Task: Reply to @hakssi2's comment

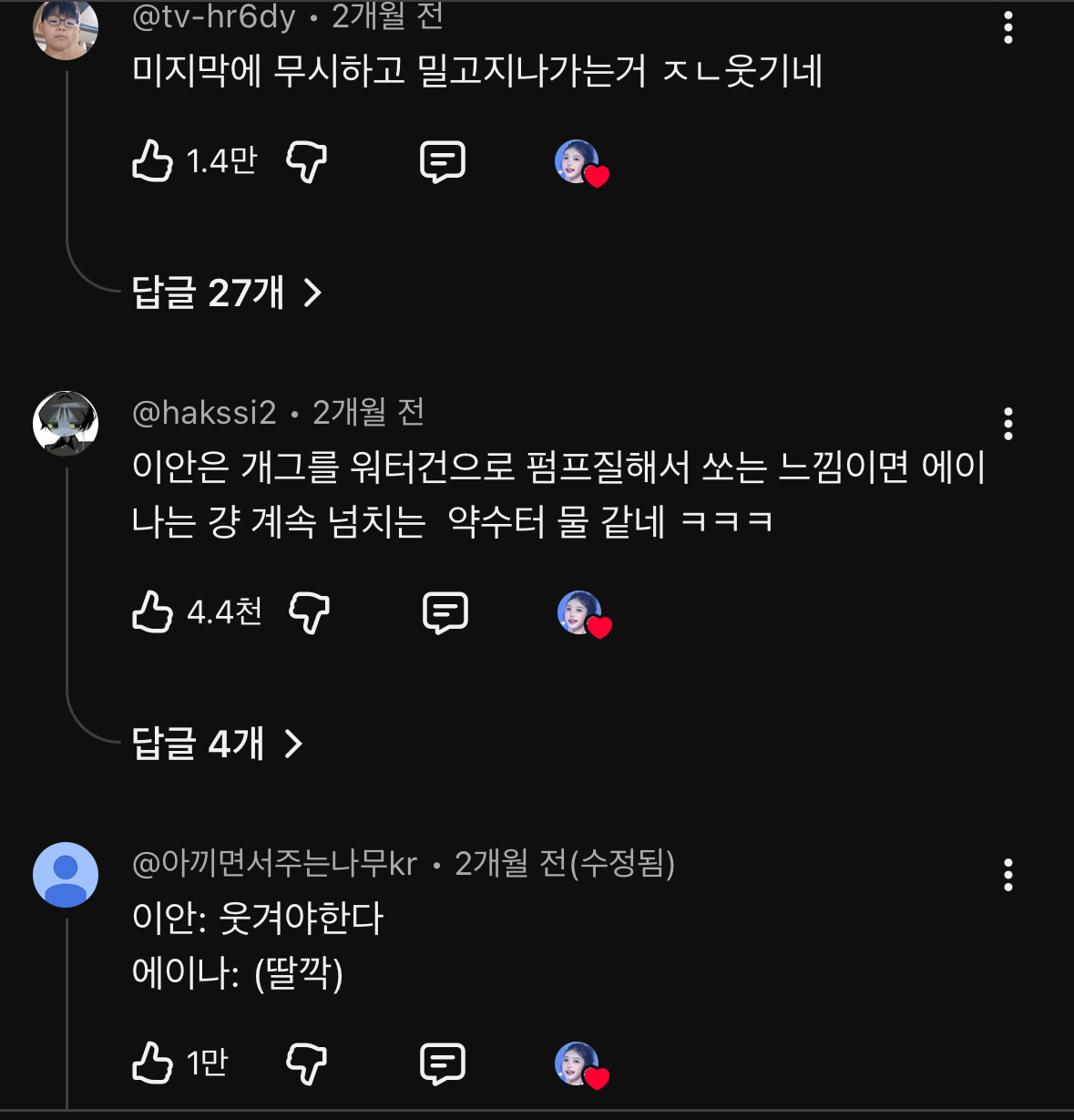Action: [445, 612]
